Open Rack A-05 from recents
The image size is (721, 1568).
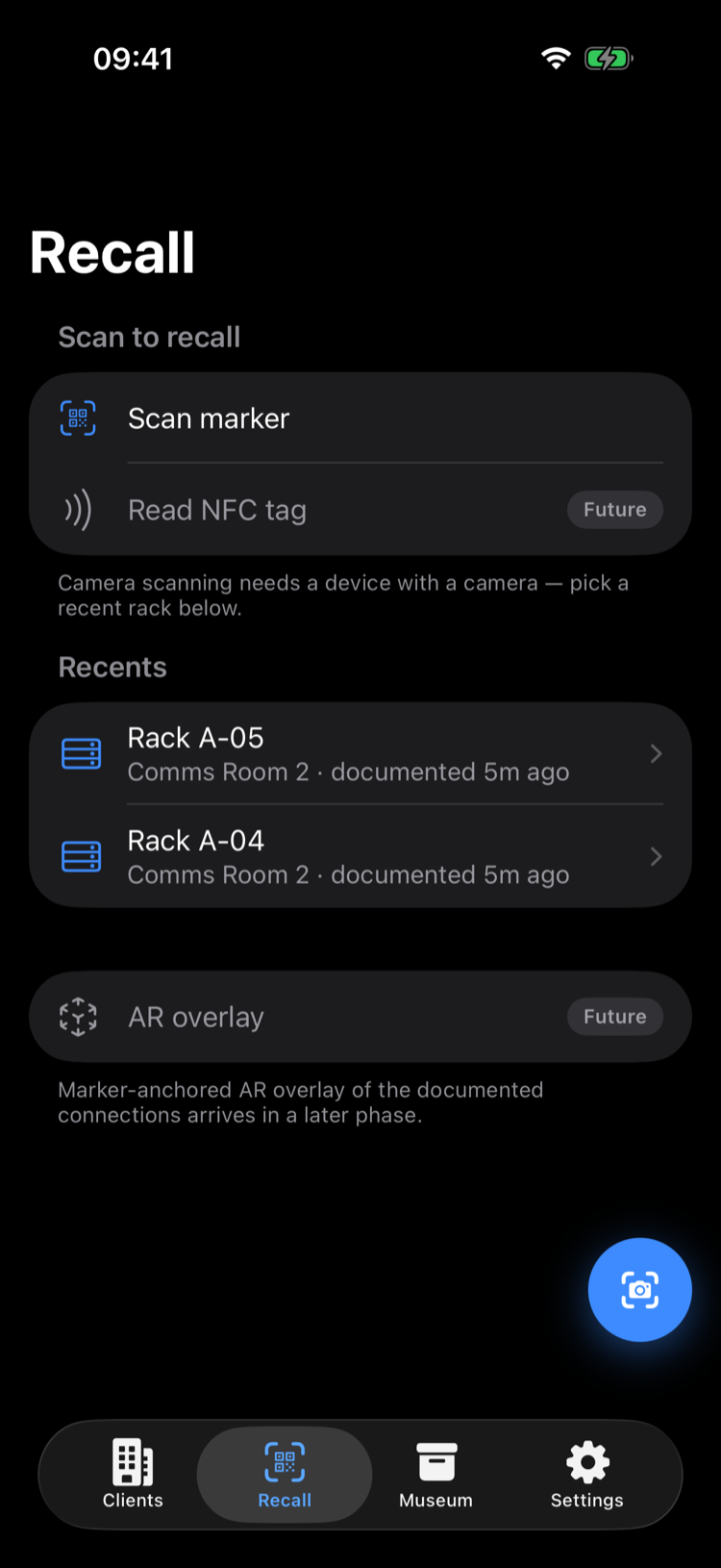[x=360, y=754]
